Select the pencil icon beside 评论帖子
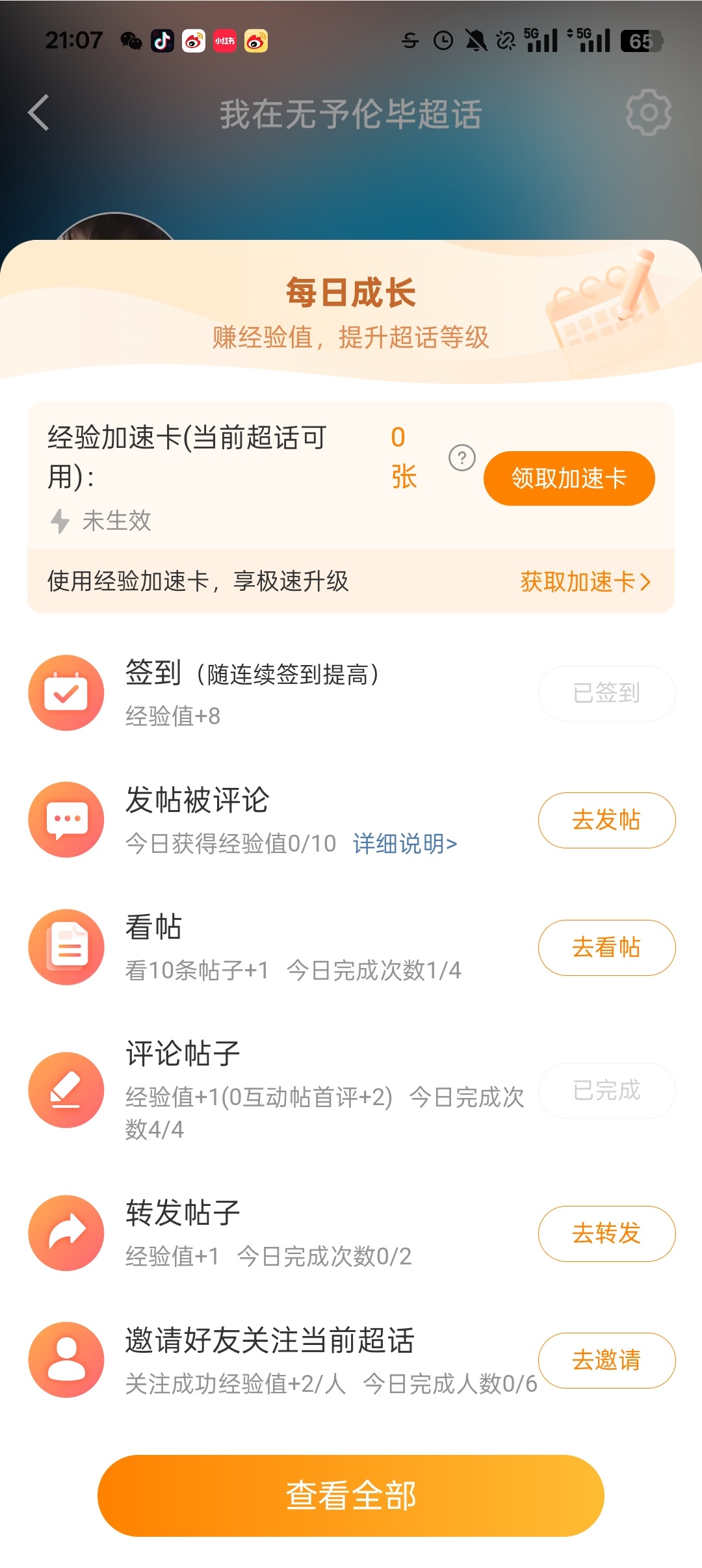 (x=66, y=1090)
